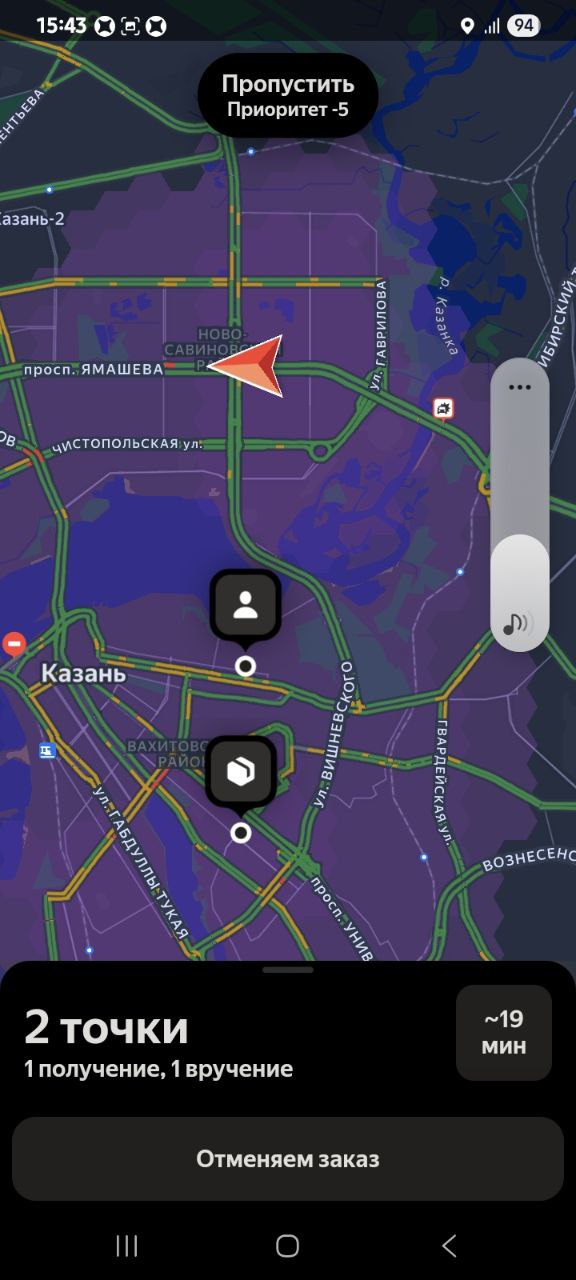Image resolution: width=576 pixels, height=1280 pixels.
Task: Tap the sound note icon on the panel
Action: pyautogui.click(x=519, y=622)
